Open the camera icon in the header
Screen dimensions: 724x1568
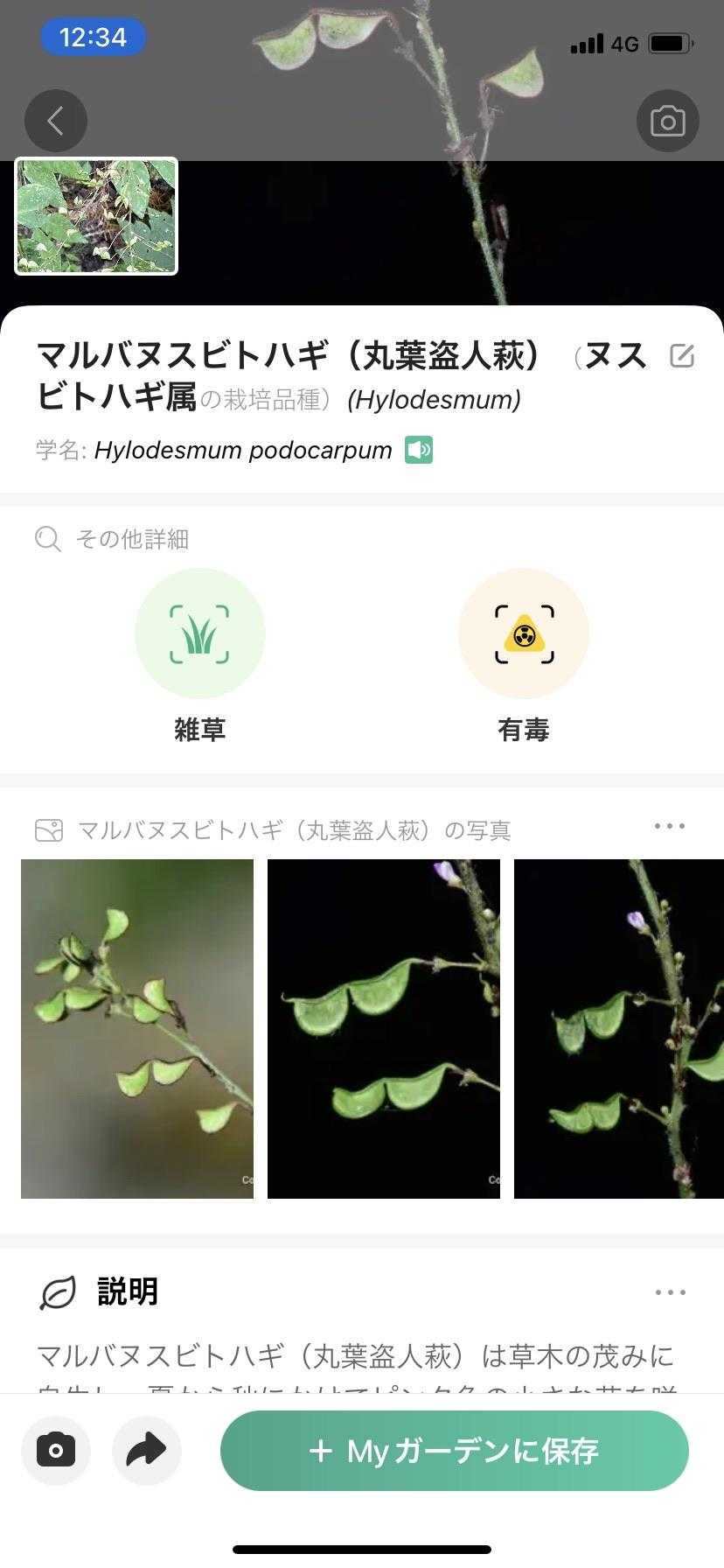667,121
